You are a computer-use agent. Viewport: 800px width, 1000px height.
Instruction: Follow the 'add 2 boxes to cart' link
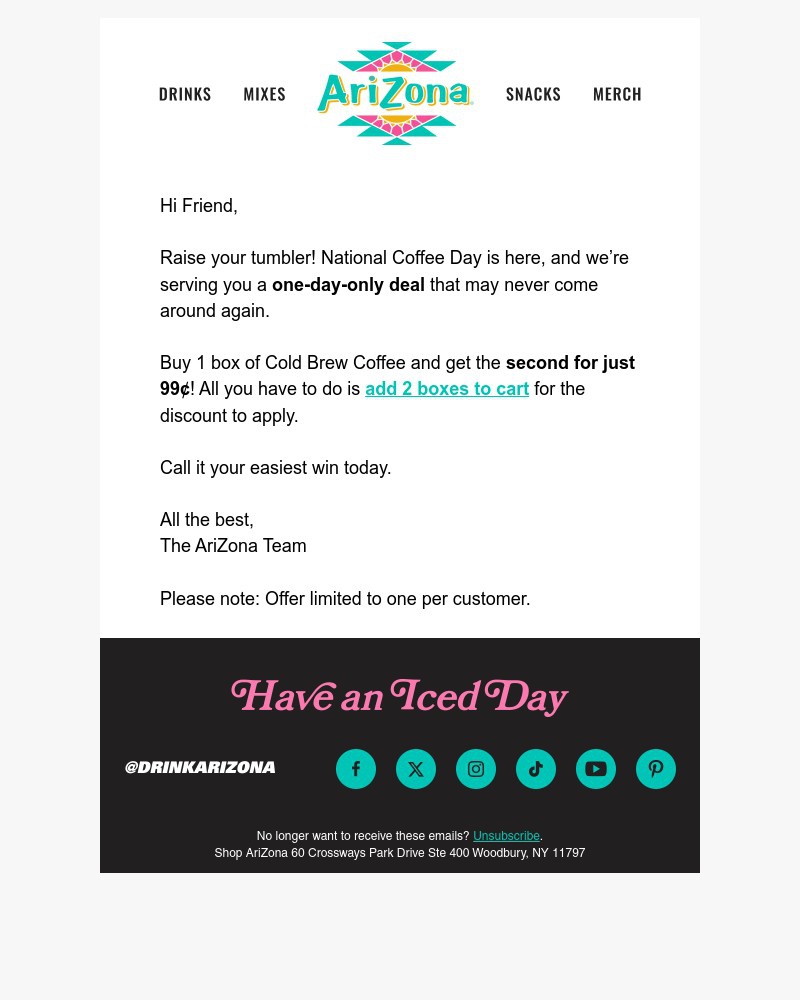447,389
